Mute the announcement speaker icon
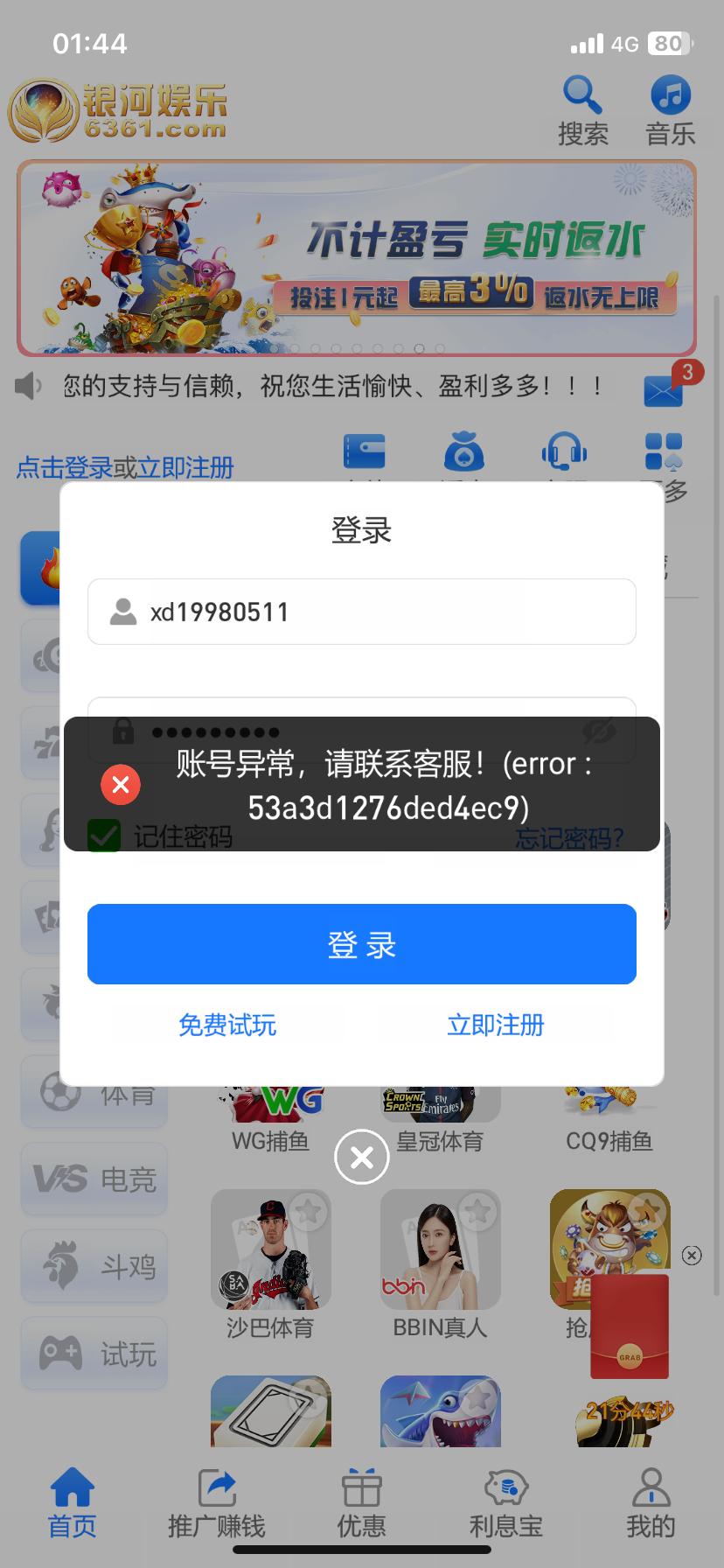 click(x=28, y=386)
